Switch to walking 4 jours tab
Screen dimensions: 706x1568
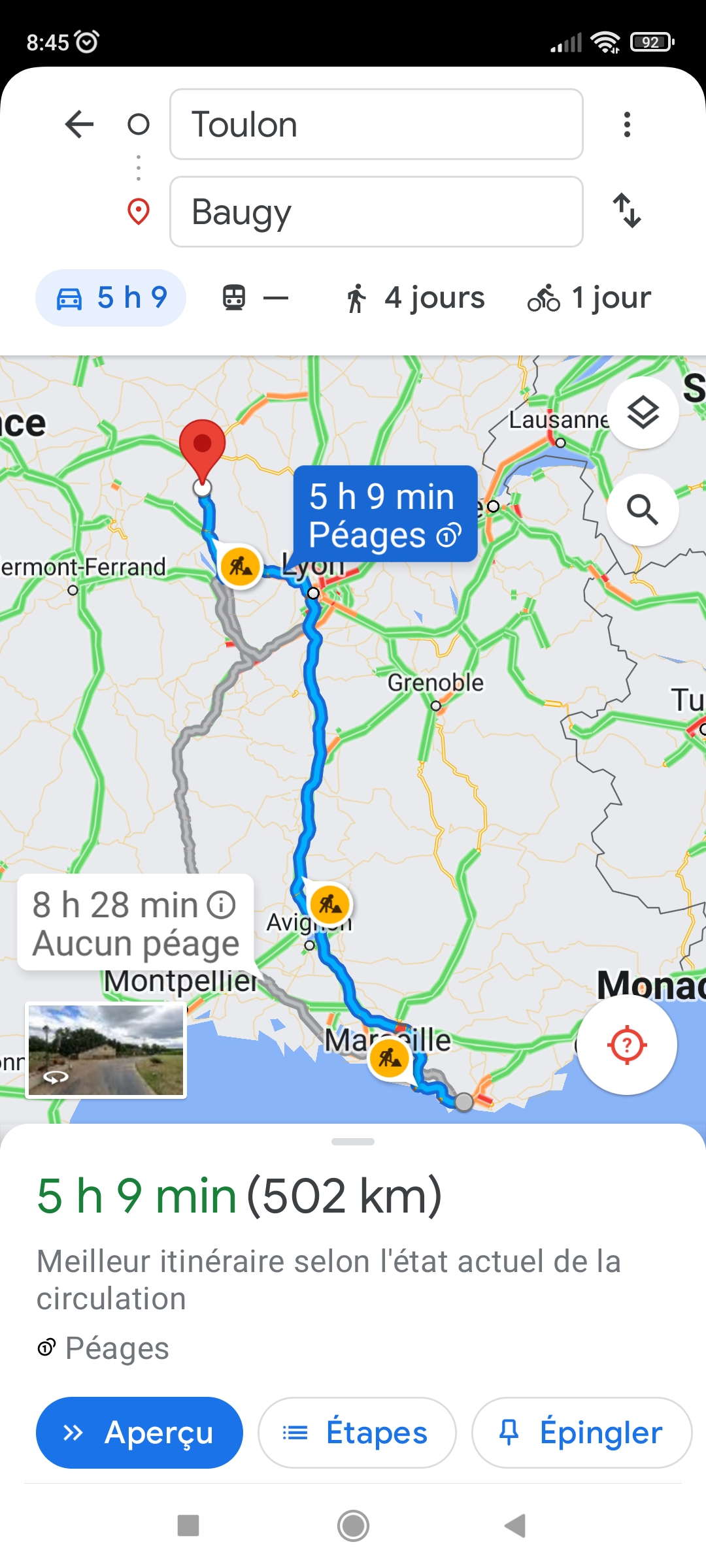click(x=415, y=298)
